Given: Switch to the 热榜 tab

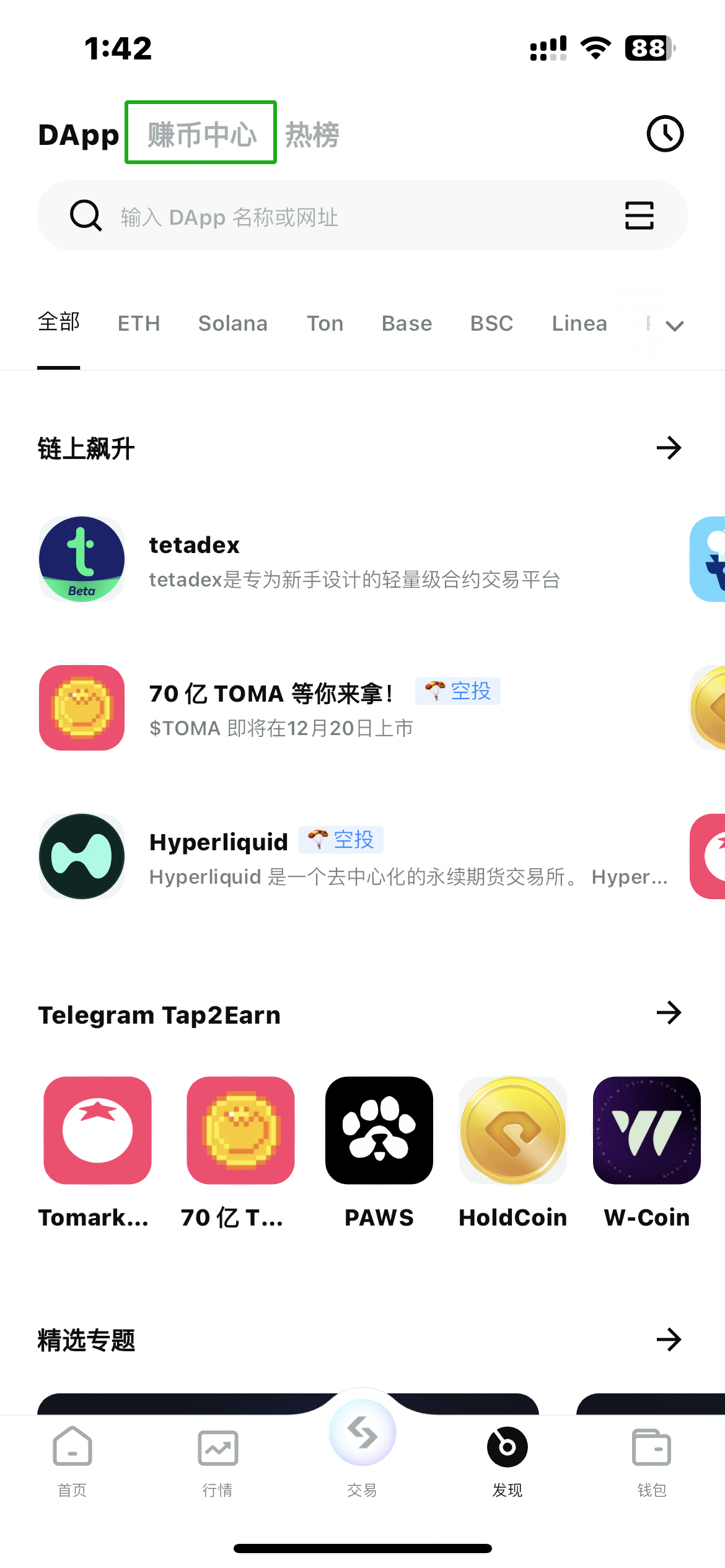Looking at the screenshot, I should tap(312, 134).
